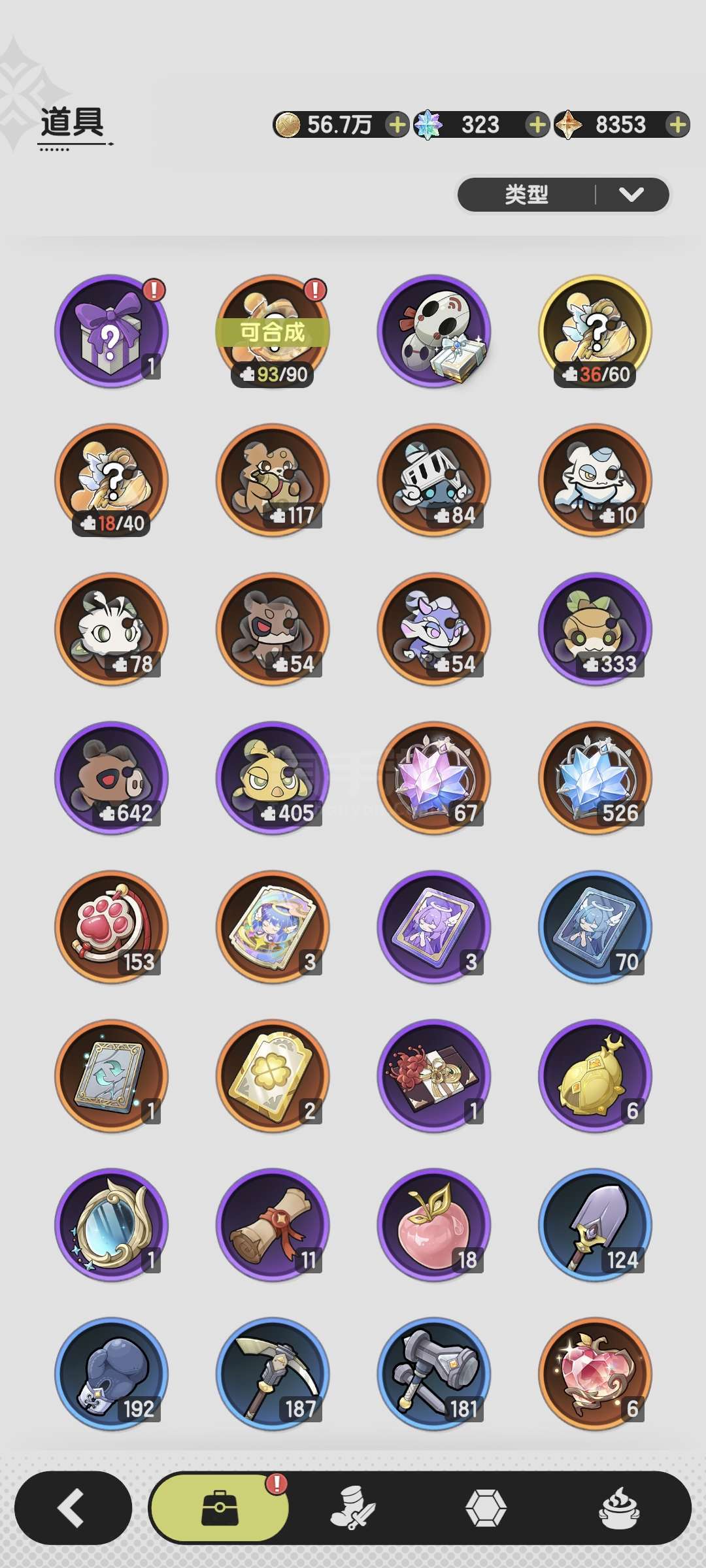The image size is (706, 1568).
Task: Tap the plus next to 323 crystals
Action: tap(537, 124)
